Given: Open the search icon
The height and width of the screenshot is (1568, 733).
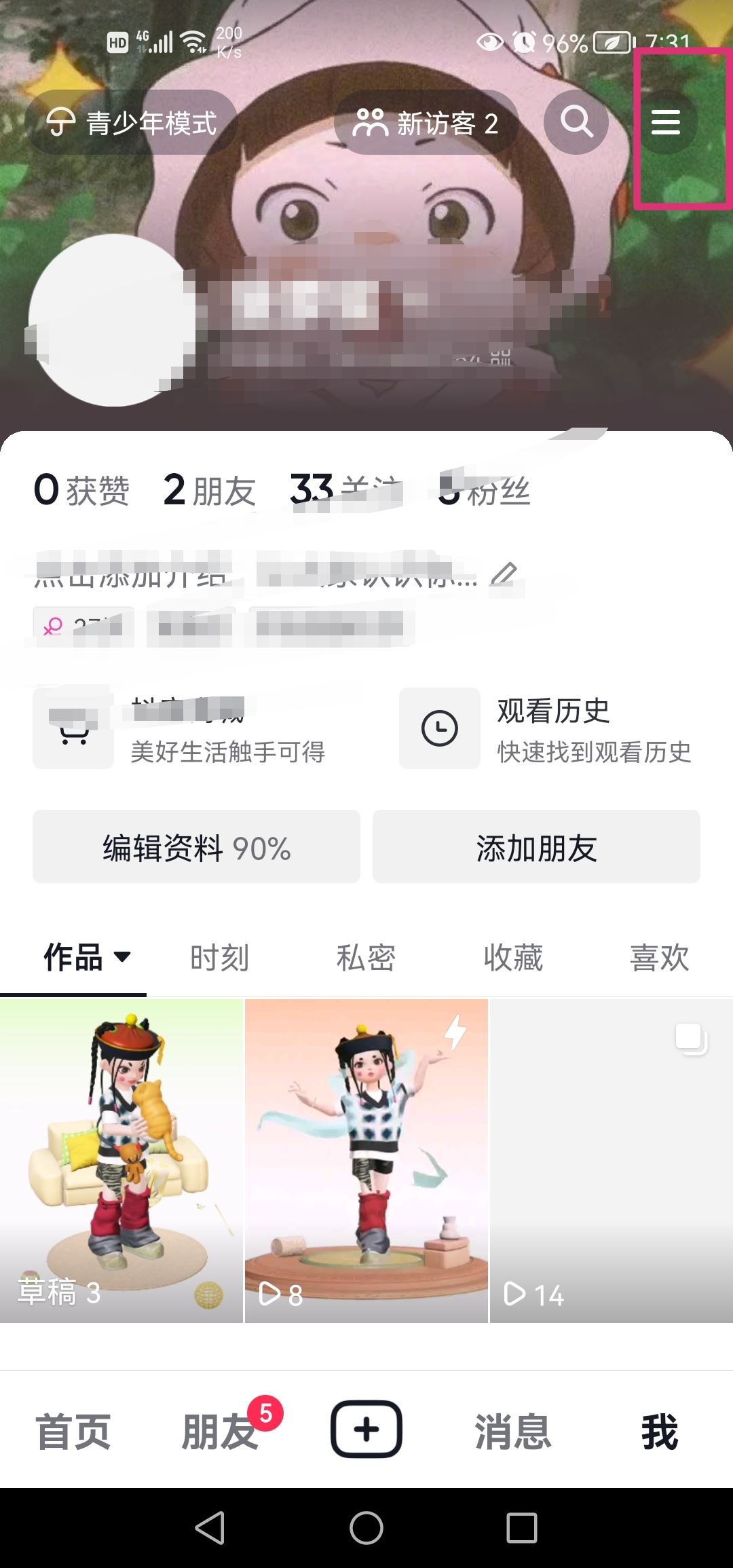Looking at the screenshot, I should pyautogui.click(x=576, y=122).
